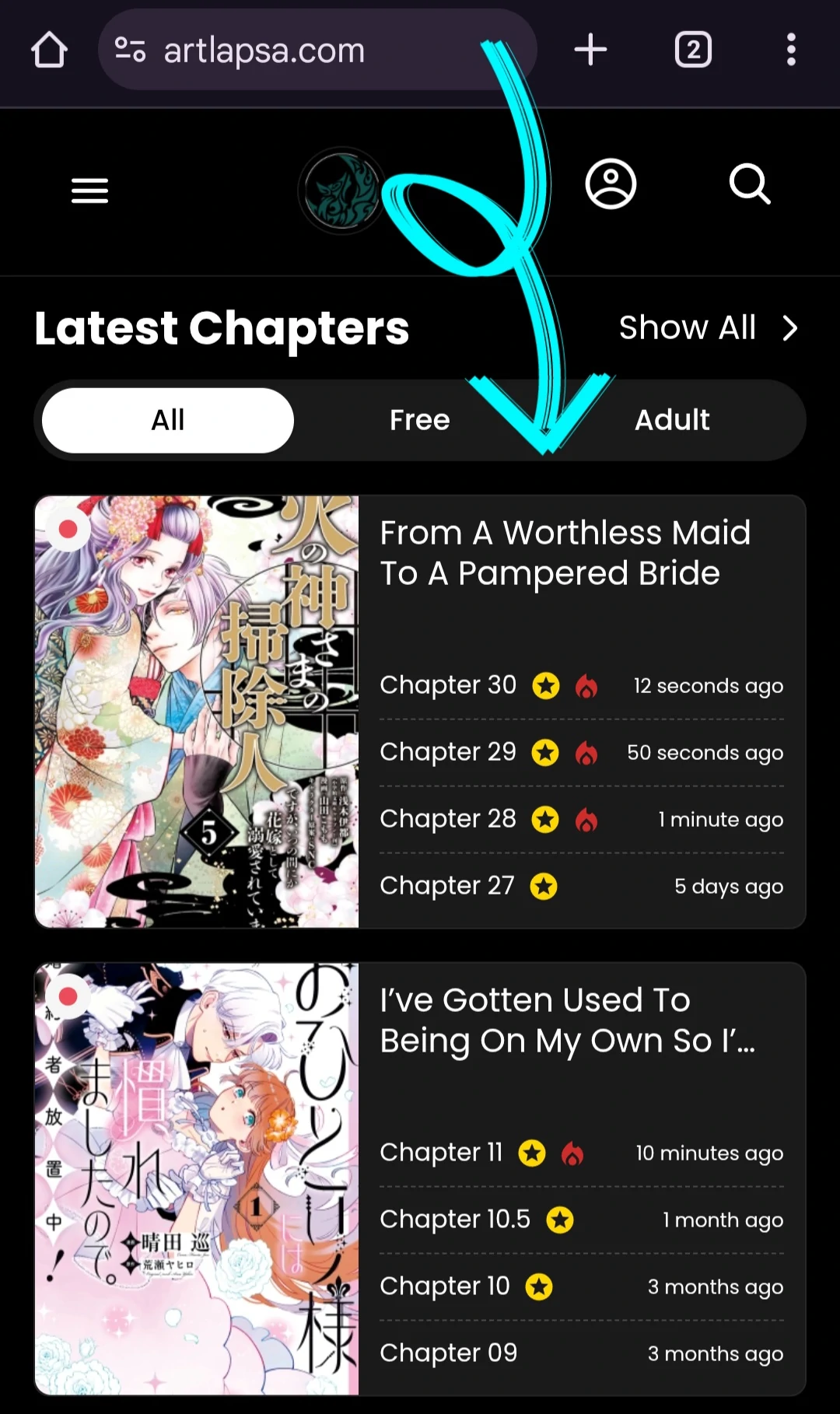Click the Japan flag badge on first cover
This screenshot has width=840, height=1414.
click(x=70, y=529)
